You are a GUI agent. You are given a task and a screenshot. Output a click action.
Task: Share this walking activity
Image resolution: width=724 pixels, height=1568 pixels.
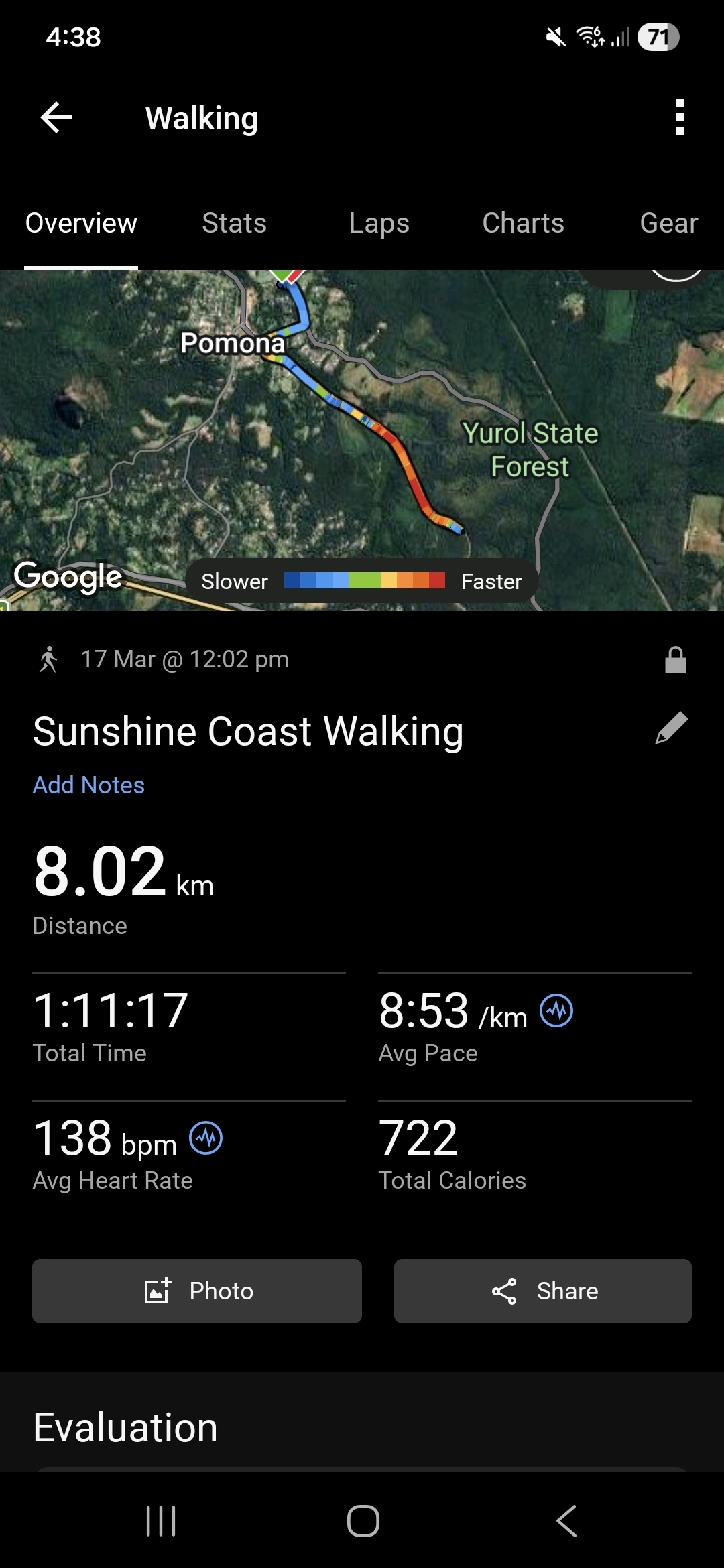pos(542,1291)
